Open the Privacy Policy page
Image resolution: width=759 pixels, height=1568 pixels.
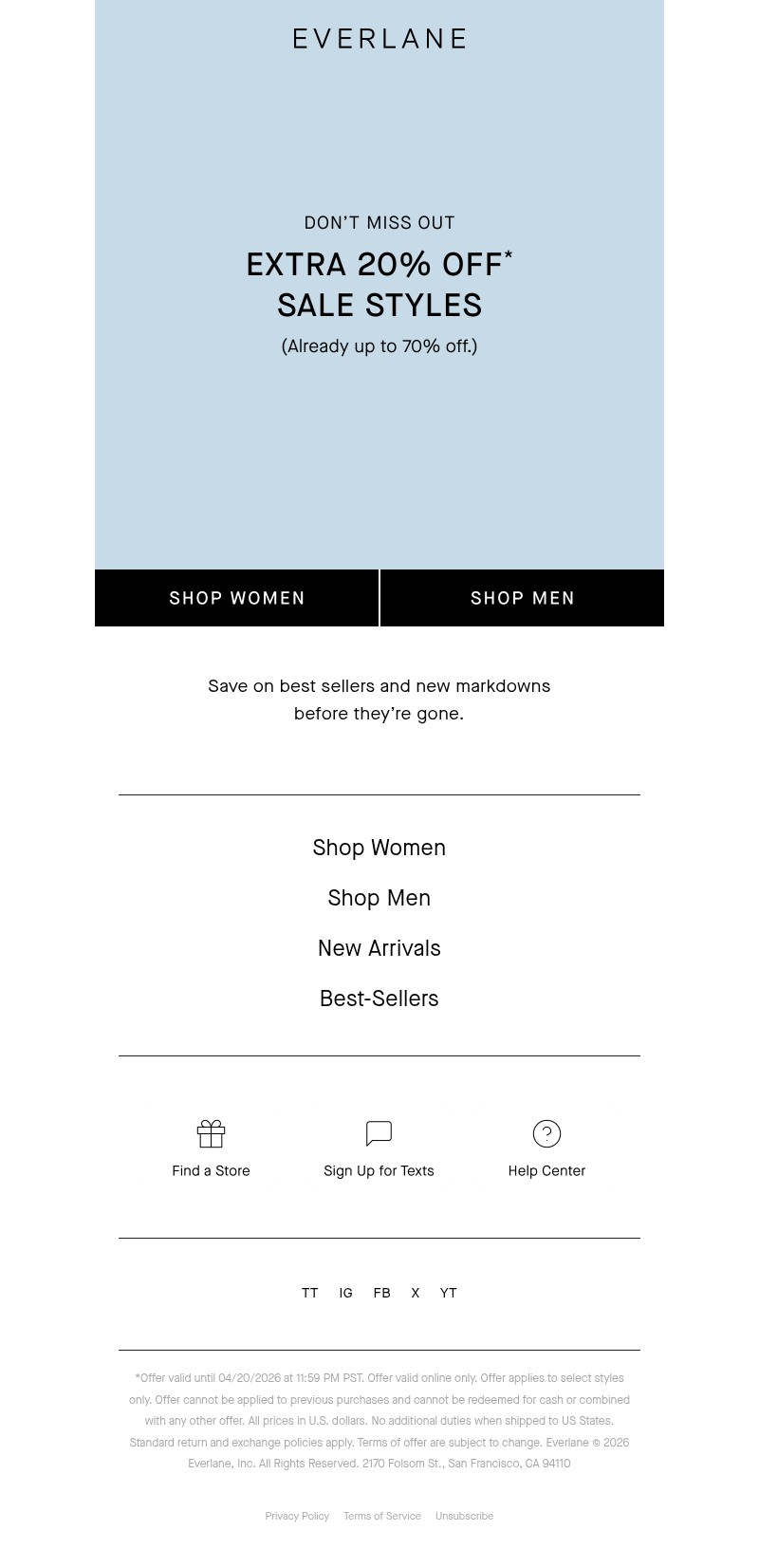pyautogui.click(x=297, y=1516)
